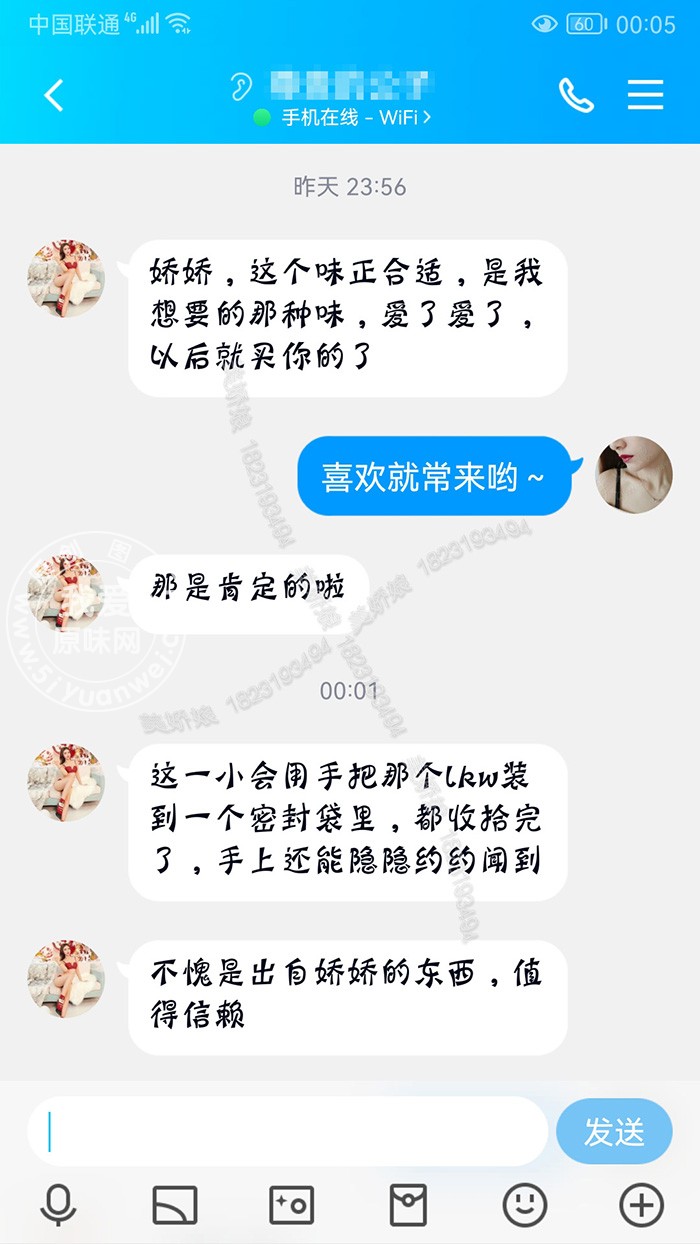Open the camera shortcut icon
Image resolution: width=700 pixels, height=1244 pixels.
pos(291,1205)
